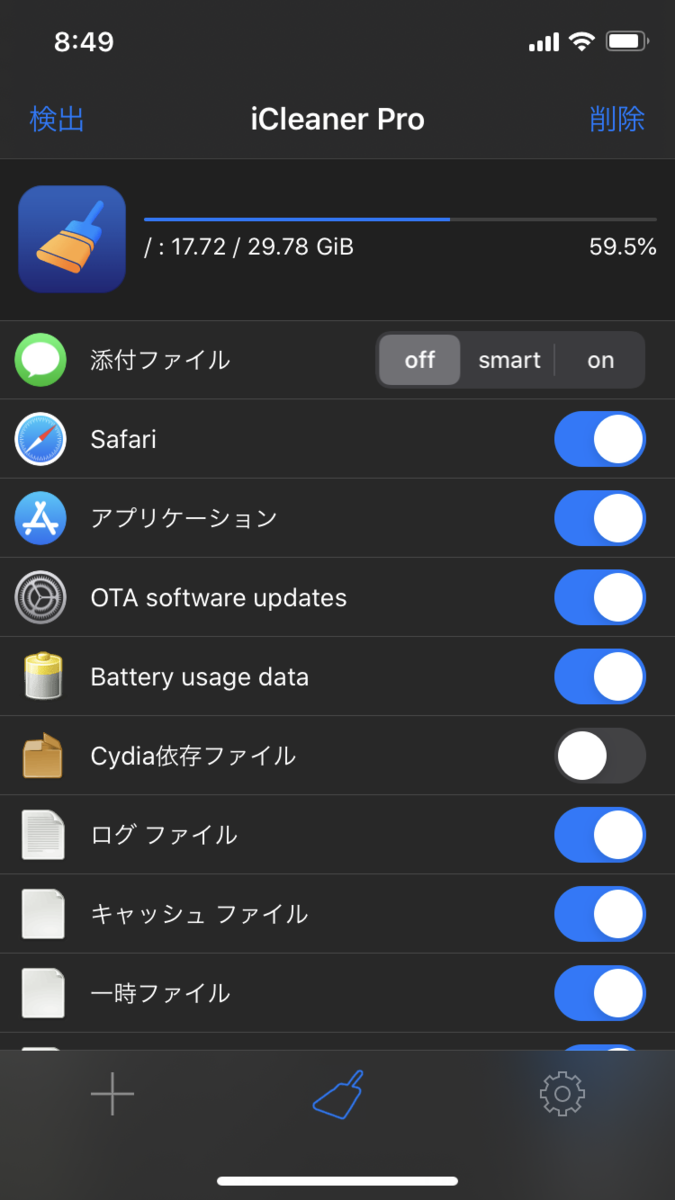The width and height of the screenshot is (675, 1200).
Task: Enable the Cydia依存ファイル switch
Action: (600, 755)
